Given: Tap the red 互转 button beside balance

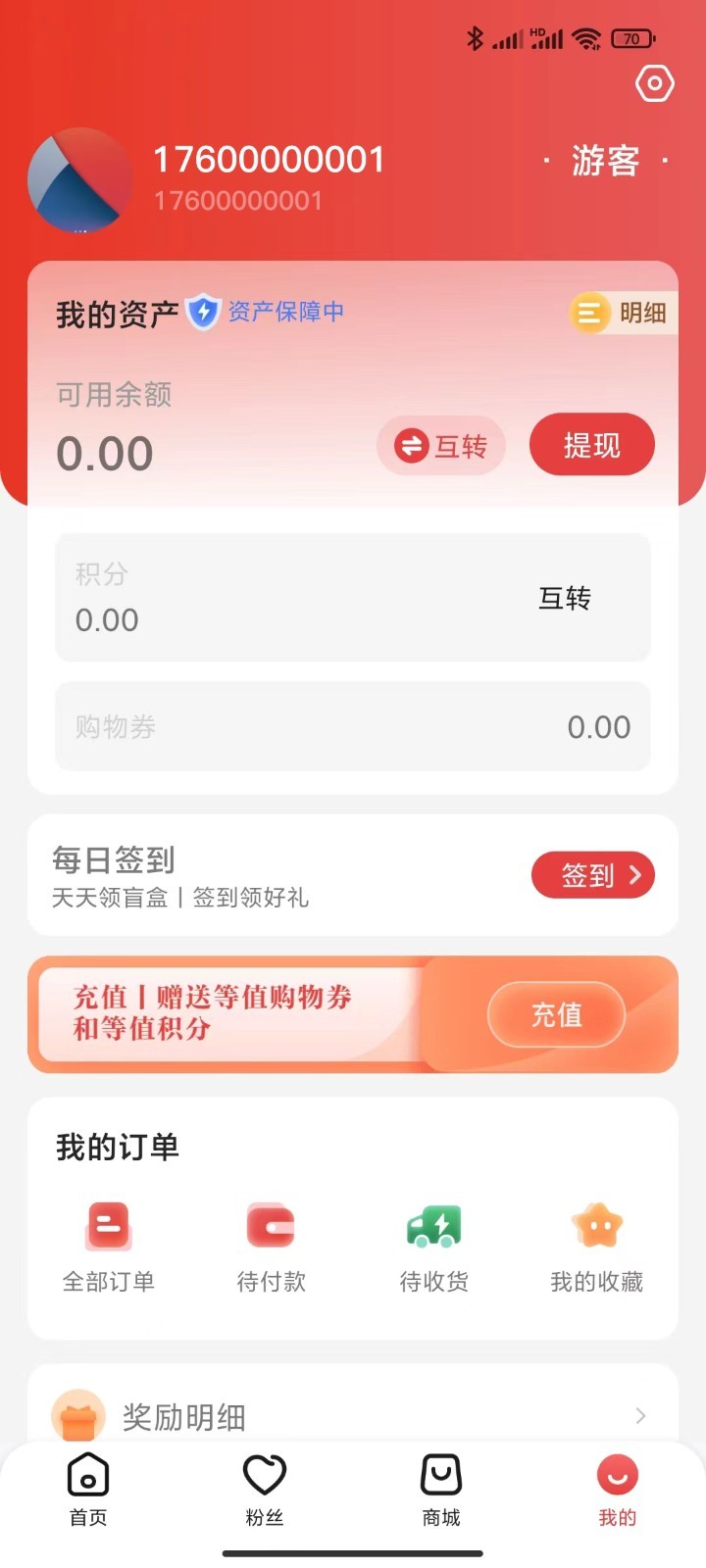Looking at the screenshot, I should click(441, 446).
